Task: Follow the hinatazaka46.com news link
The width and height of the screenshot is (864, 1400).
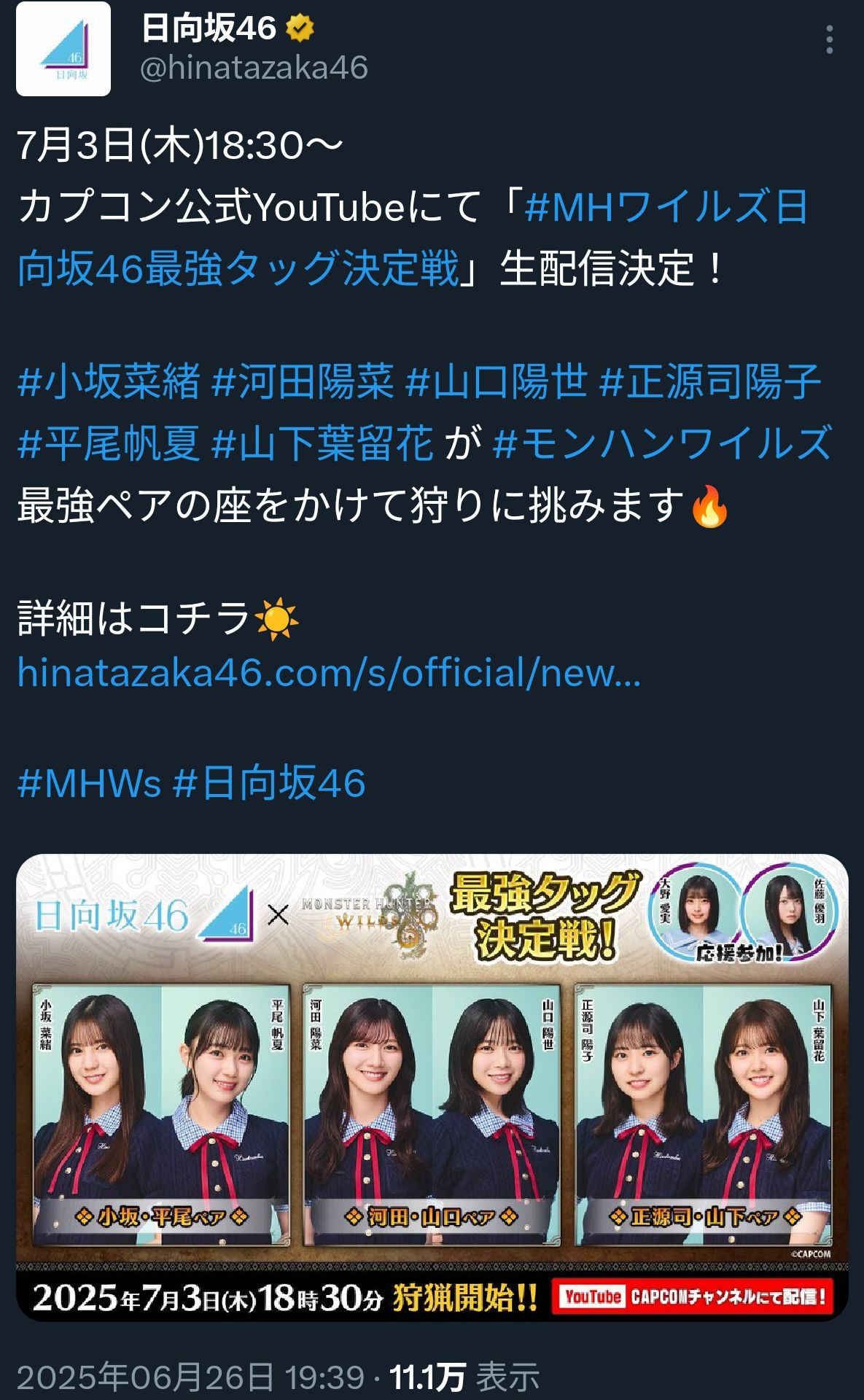Action: pos(329,672)
